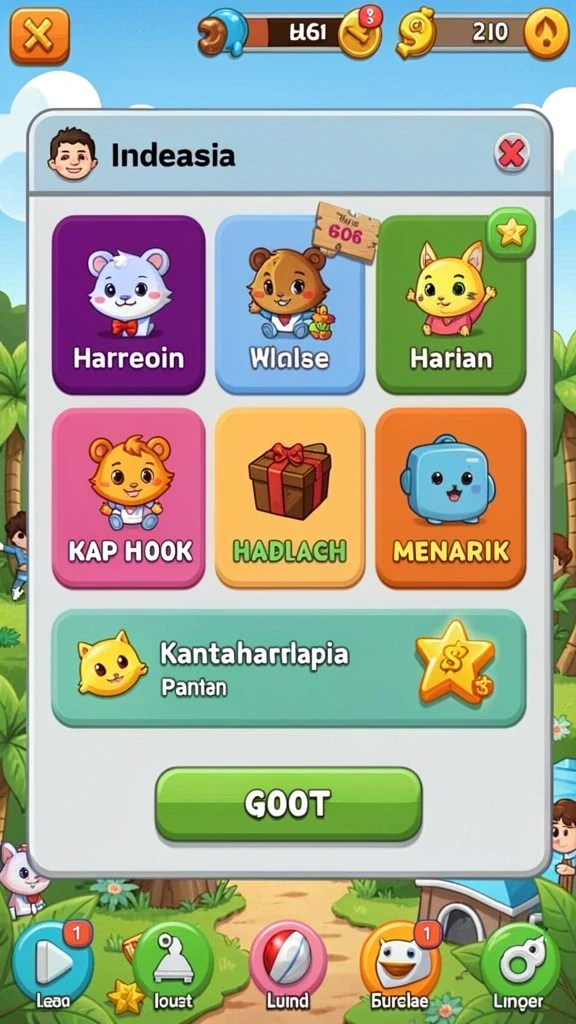Image resolution: width=576 pixels, height=1024 pixels.
Task: Open the Wlalse bear card
Action: (x=290, y=305)
